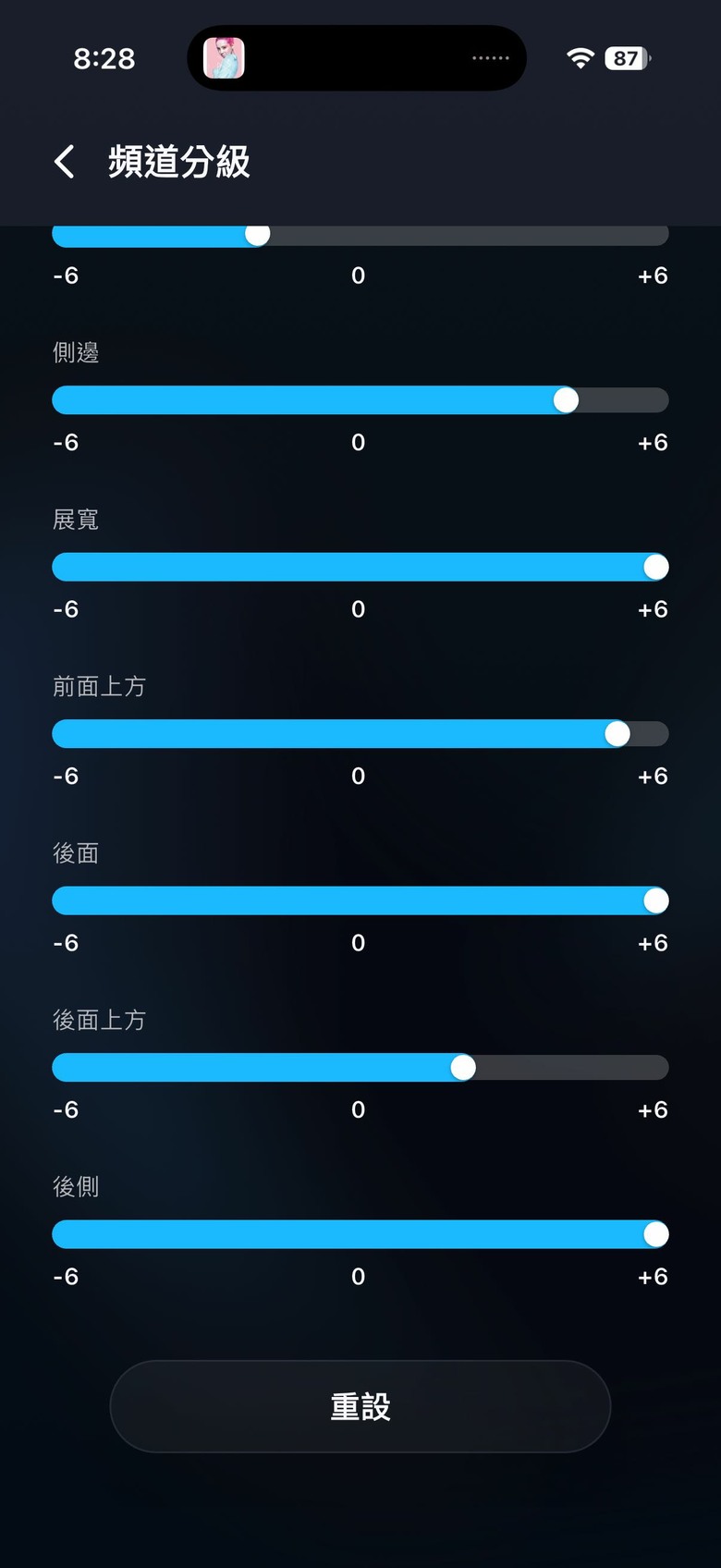Tap the 側邊 level slider
This screenshot has width=721, height=1568.
click(360, 399)
